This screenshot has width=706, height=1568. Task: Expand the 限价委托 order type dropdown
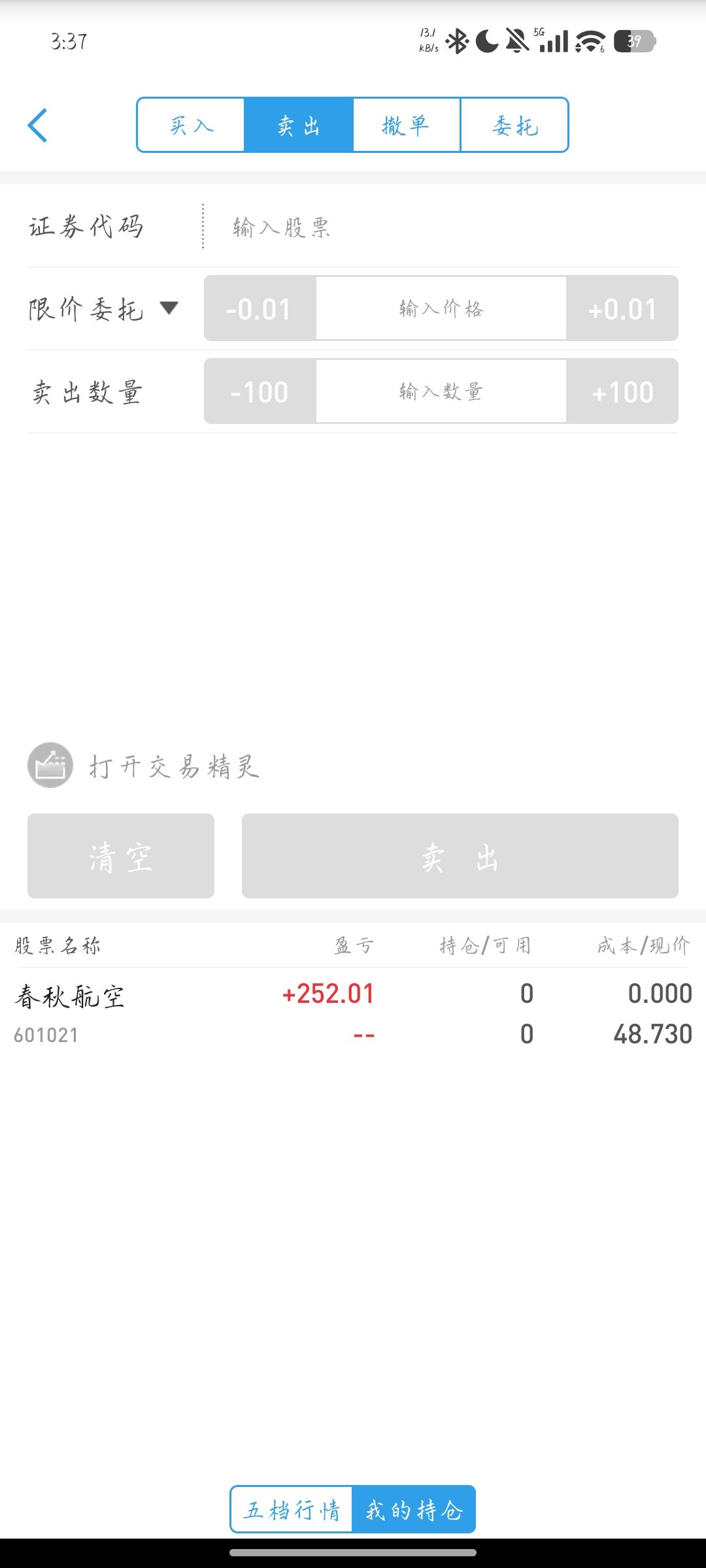(x=103, y=308)
